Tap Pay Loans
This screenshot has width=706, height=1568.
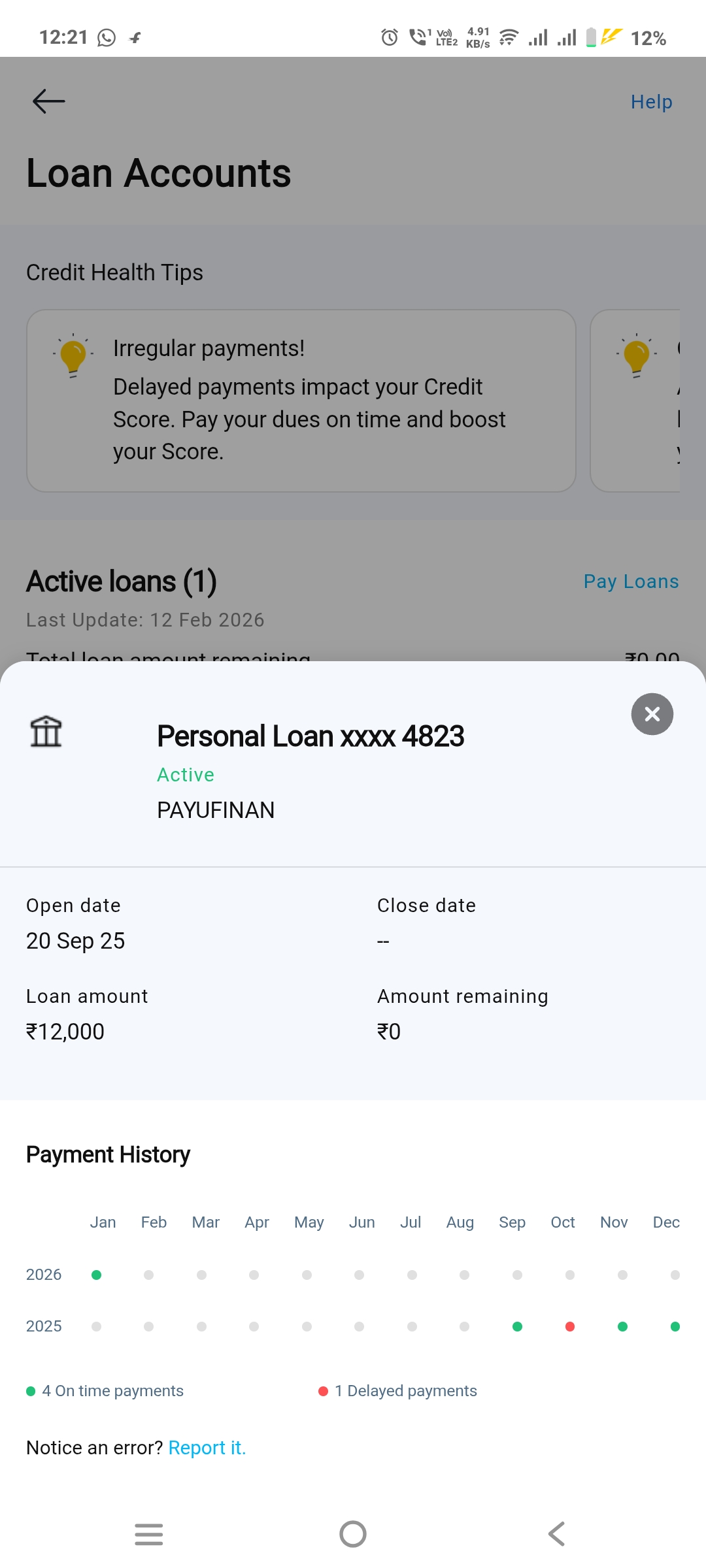tap(631, 581)
